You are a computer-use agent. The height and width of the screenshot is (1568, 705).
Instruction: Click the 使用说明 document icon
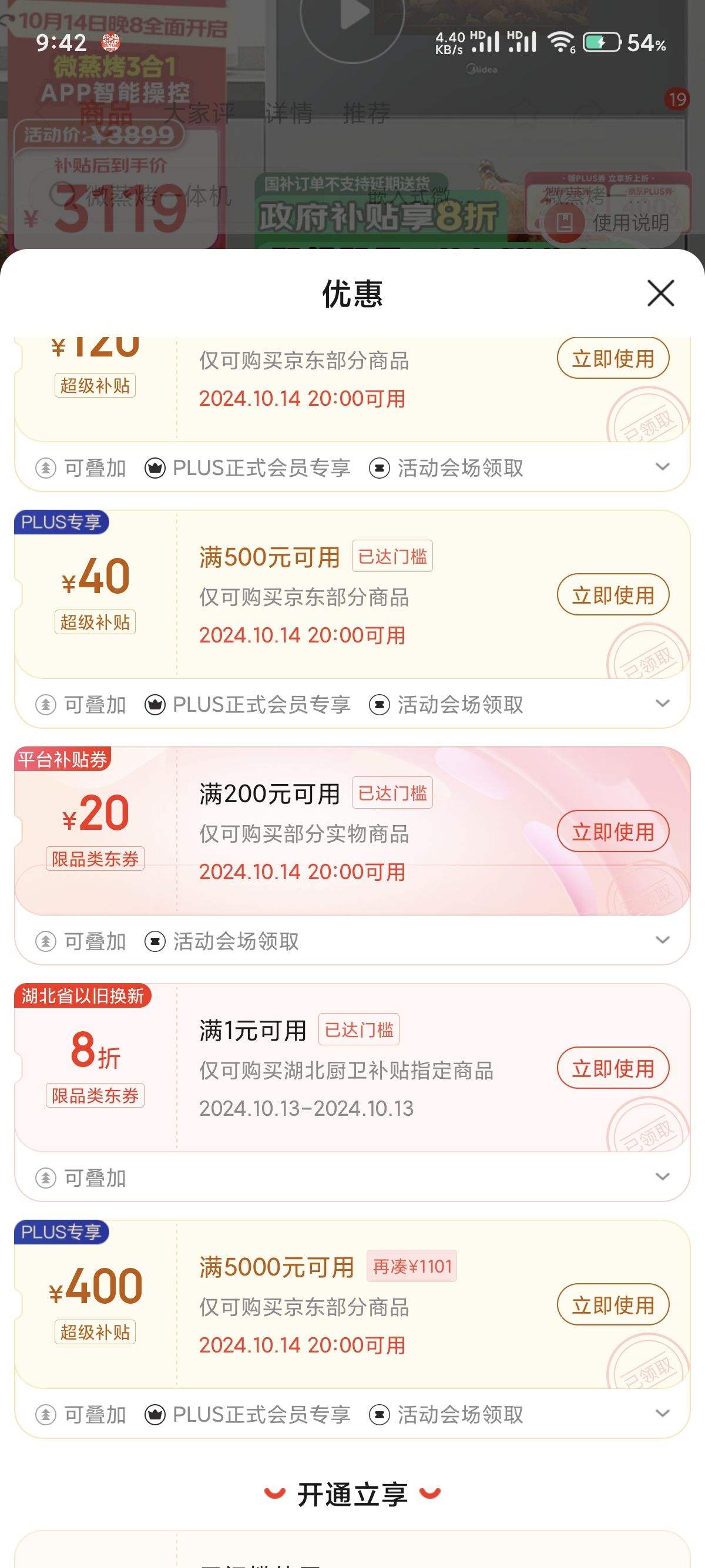563,222
